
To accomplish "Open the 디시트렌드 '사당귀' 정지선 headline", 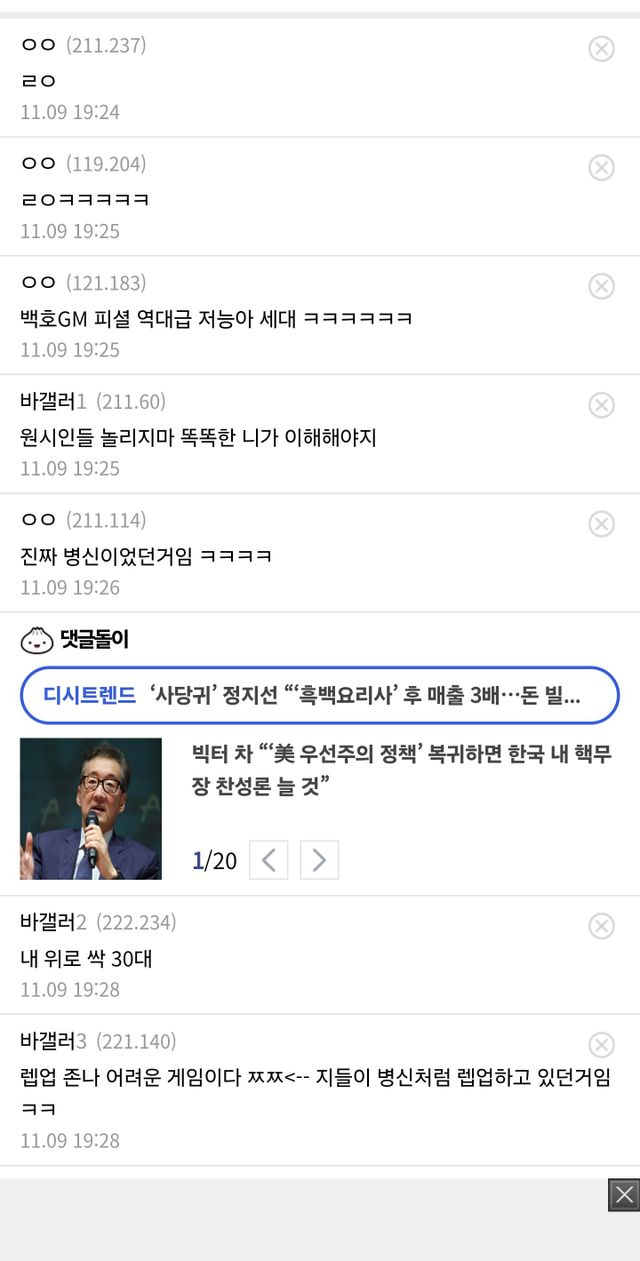I will pos(320,695).
